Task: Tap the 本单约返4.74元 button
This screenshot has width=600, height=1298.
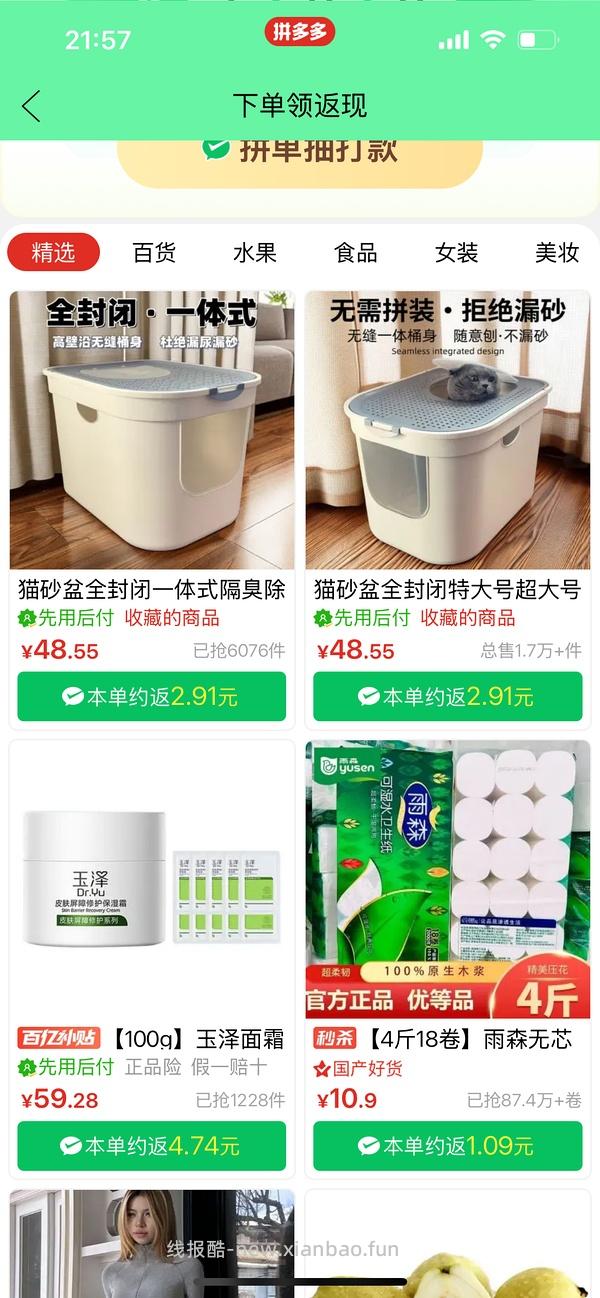Action: point(152,1146)
